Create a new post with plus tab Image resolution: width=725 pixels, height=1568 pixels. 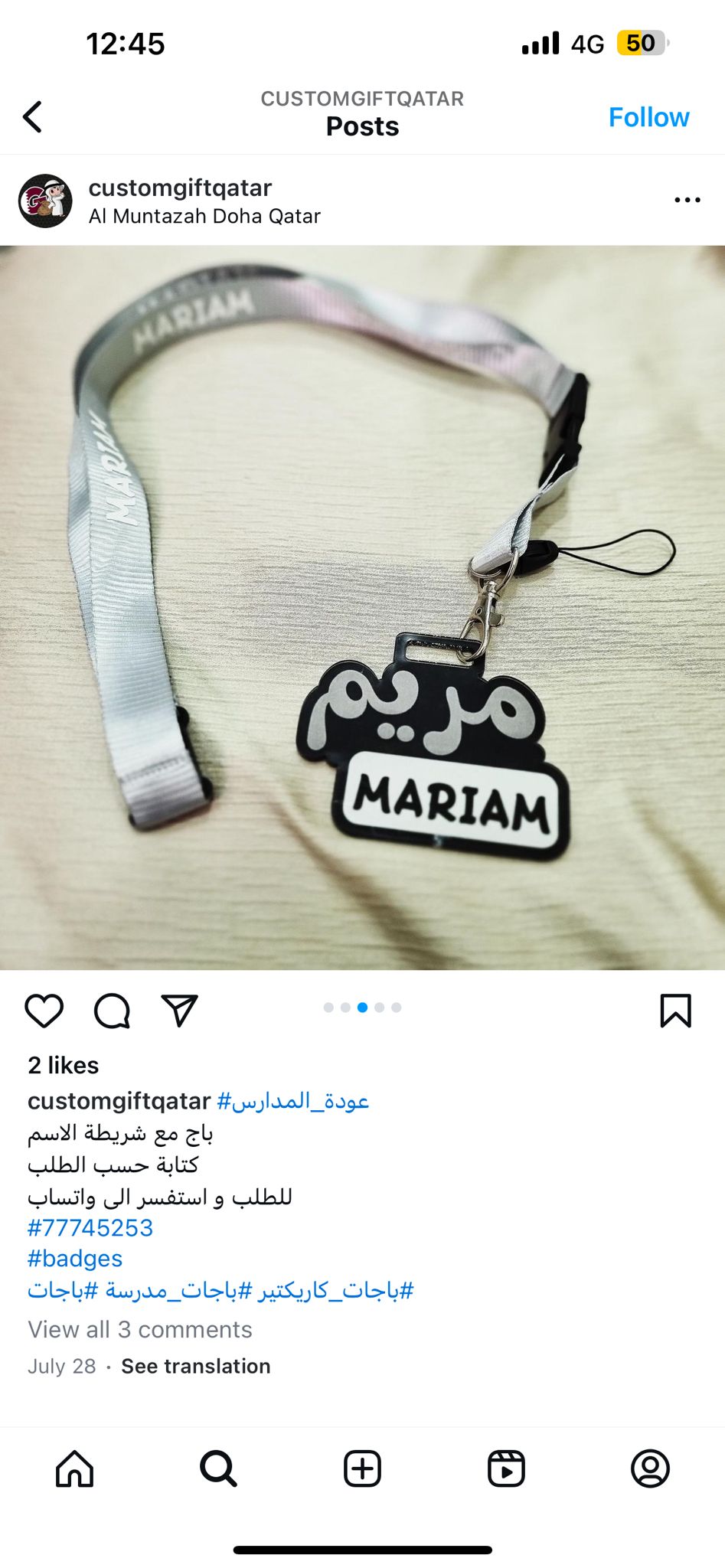362,1468
